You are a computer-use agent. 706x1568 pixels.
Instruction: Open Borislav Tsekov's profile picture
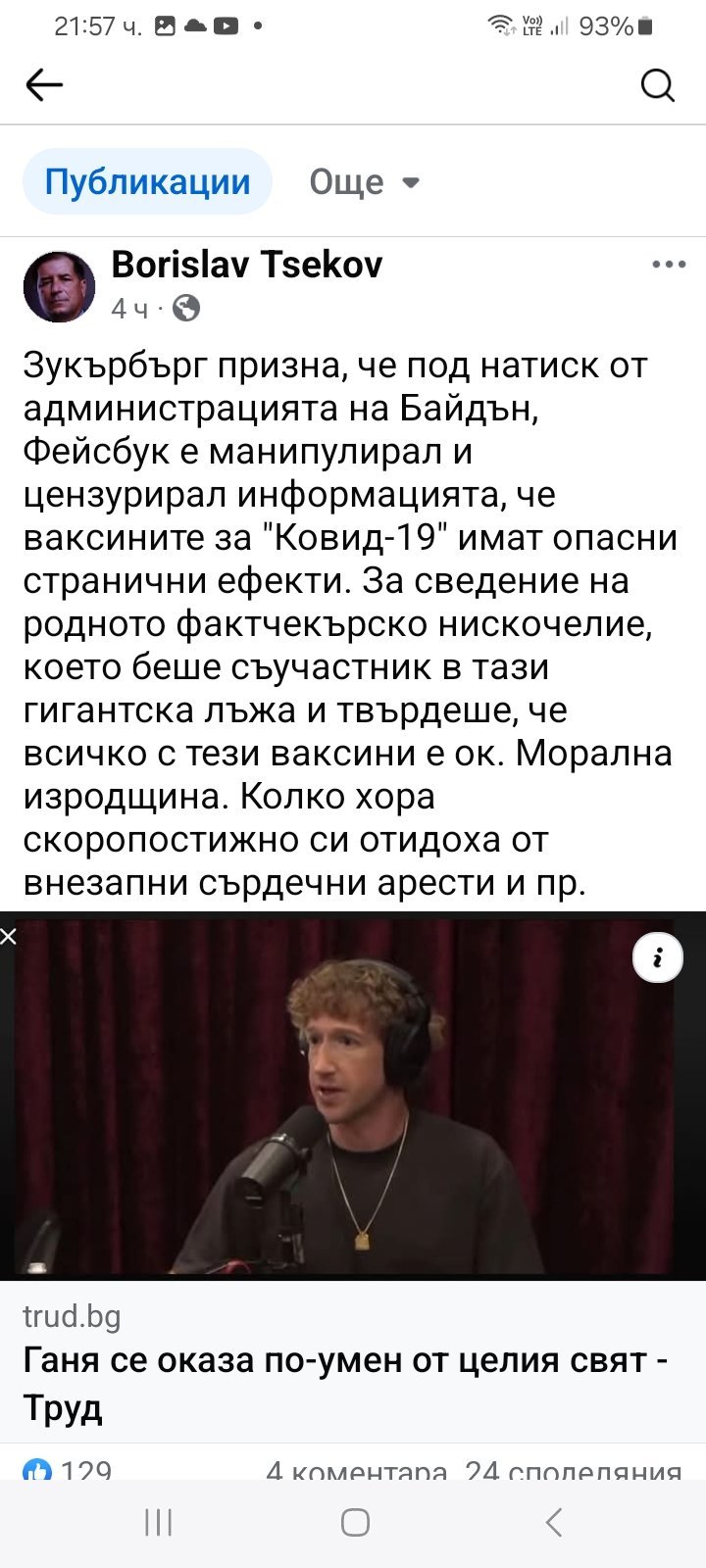59,286
